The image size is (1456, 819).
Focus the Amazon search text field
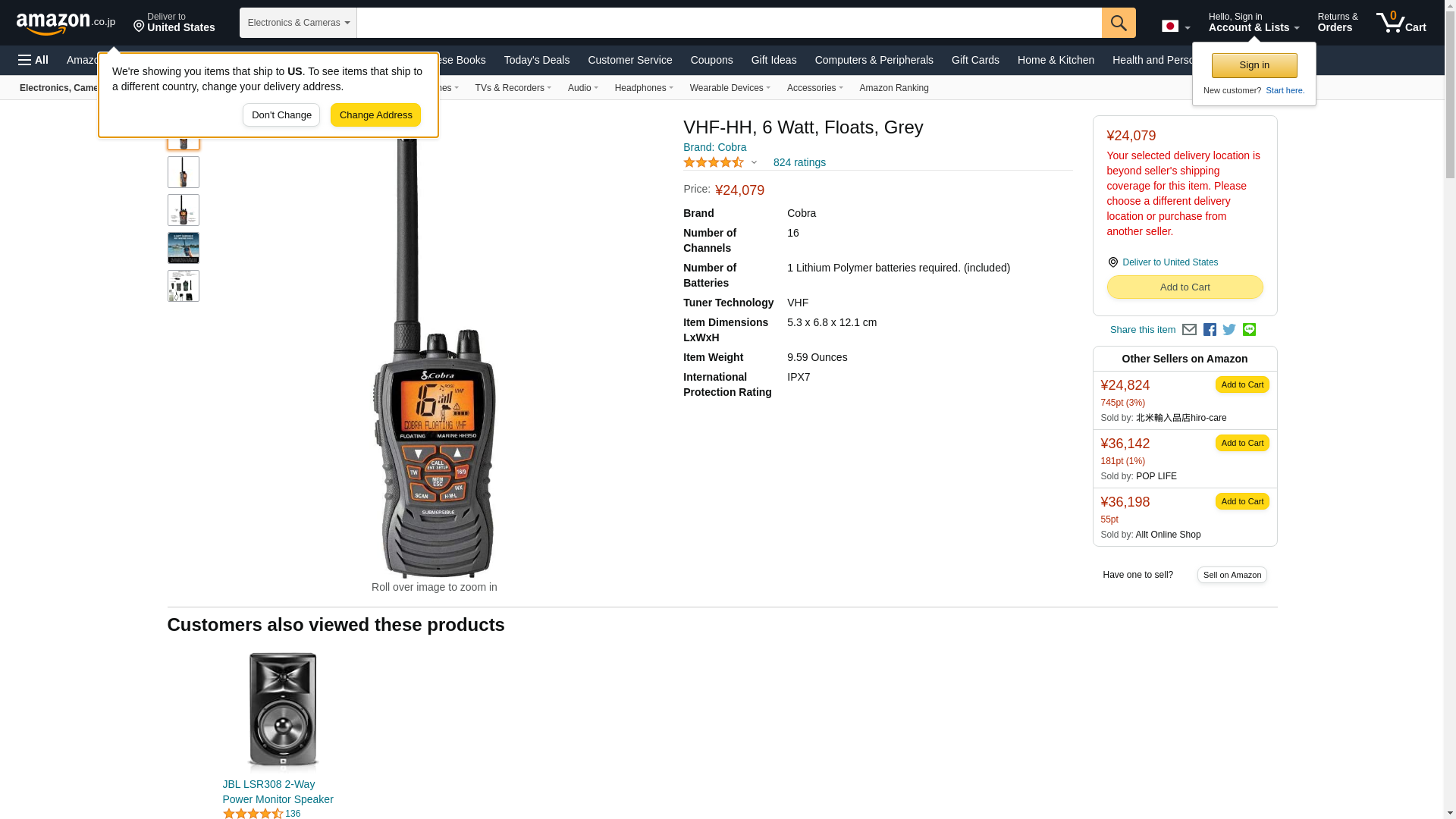(728, 23)
